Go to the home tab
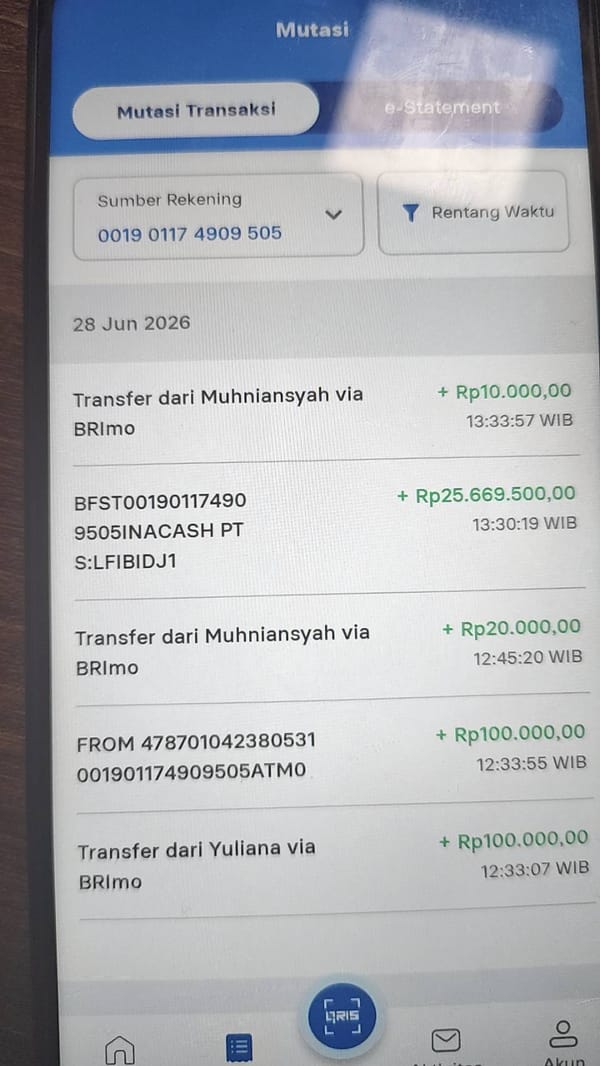The image size is (600, 1066). pos(120,1049)
